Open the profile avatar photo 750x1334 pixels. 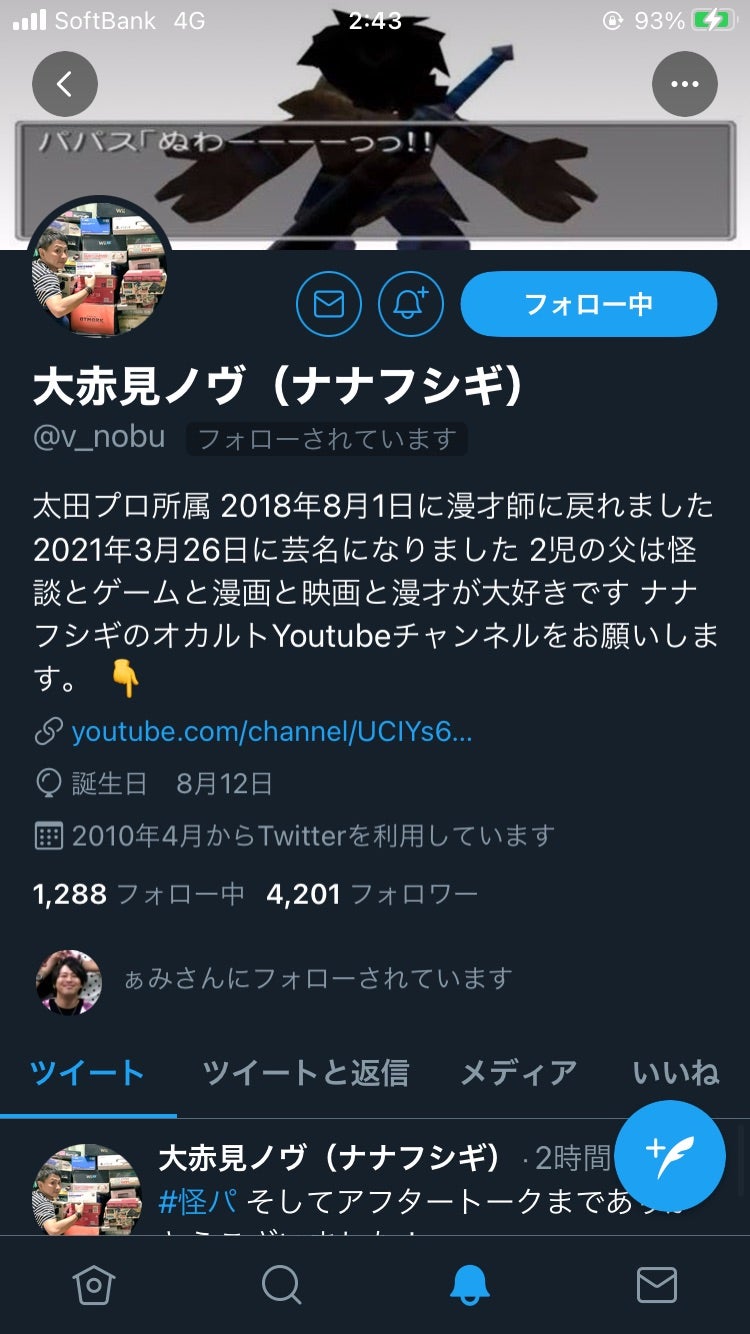[x=98, y=268]
